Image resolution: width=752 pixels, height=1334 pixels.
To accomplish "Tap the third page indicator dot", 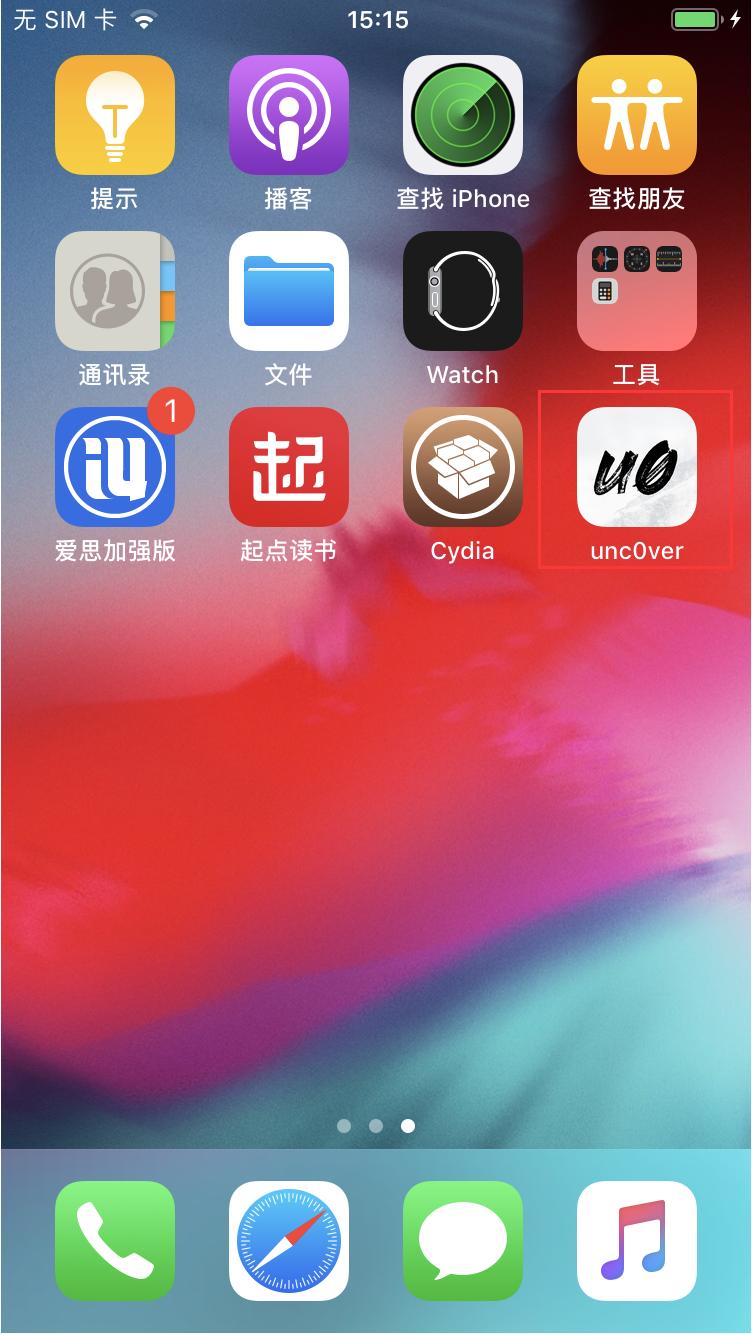I will (x=407, y=1126).
